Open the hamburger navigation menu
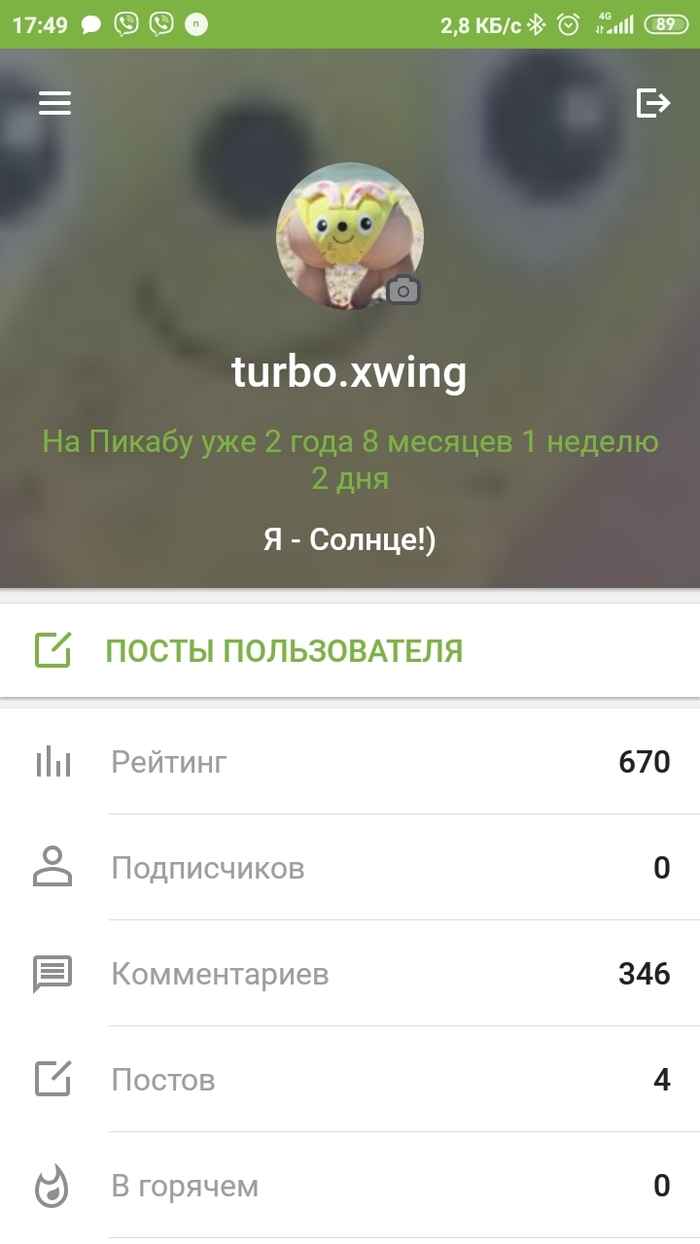Screen dimensions: 700x1244 pyautogui.click(x=55, y=103)
